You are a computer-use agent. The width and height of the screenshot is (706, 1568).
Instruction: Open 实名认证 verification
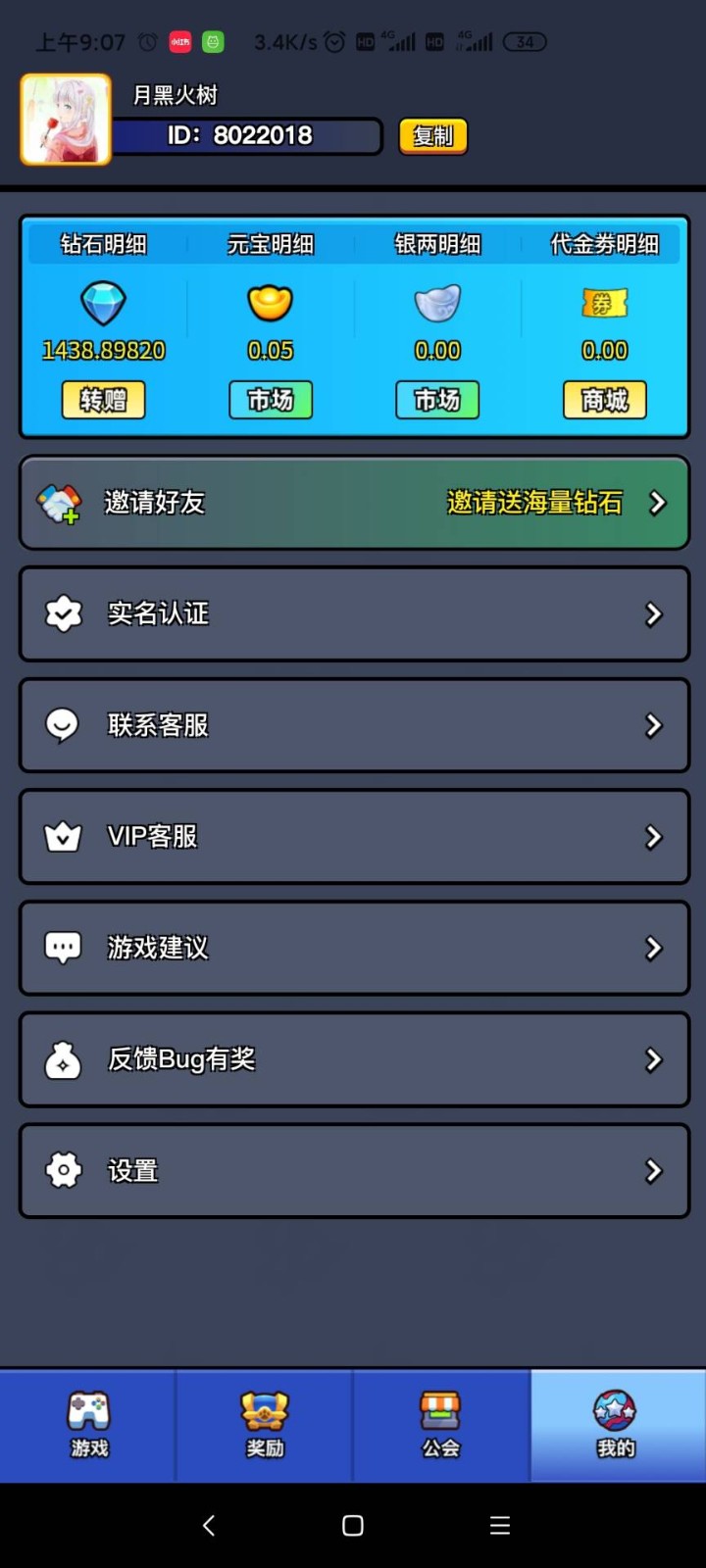point(354,614)
